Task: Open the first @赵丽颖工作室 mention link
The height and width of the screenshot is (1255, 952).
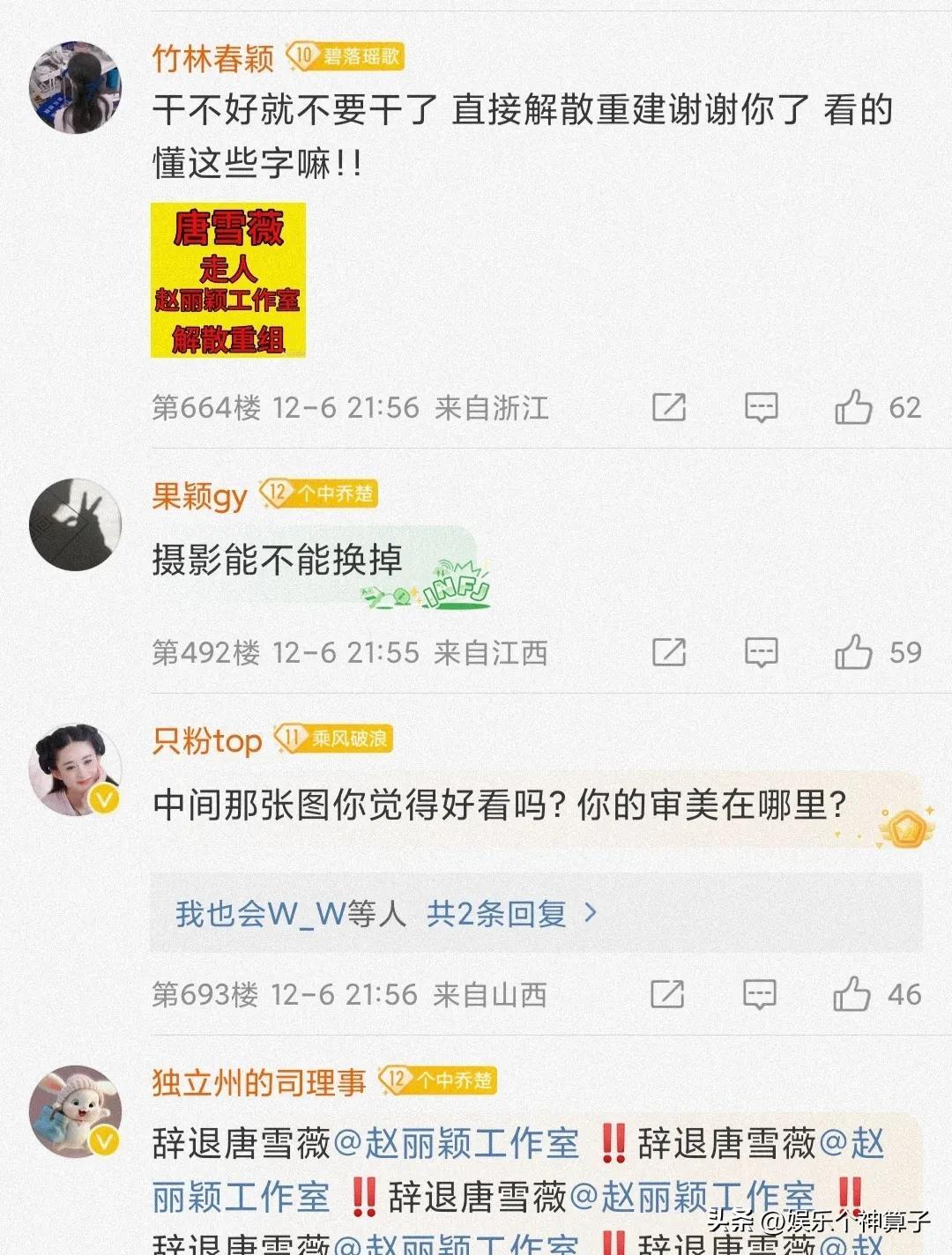Action: click(457, 1144)
